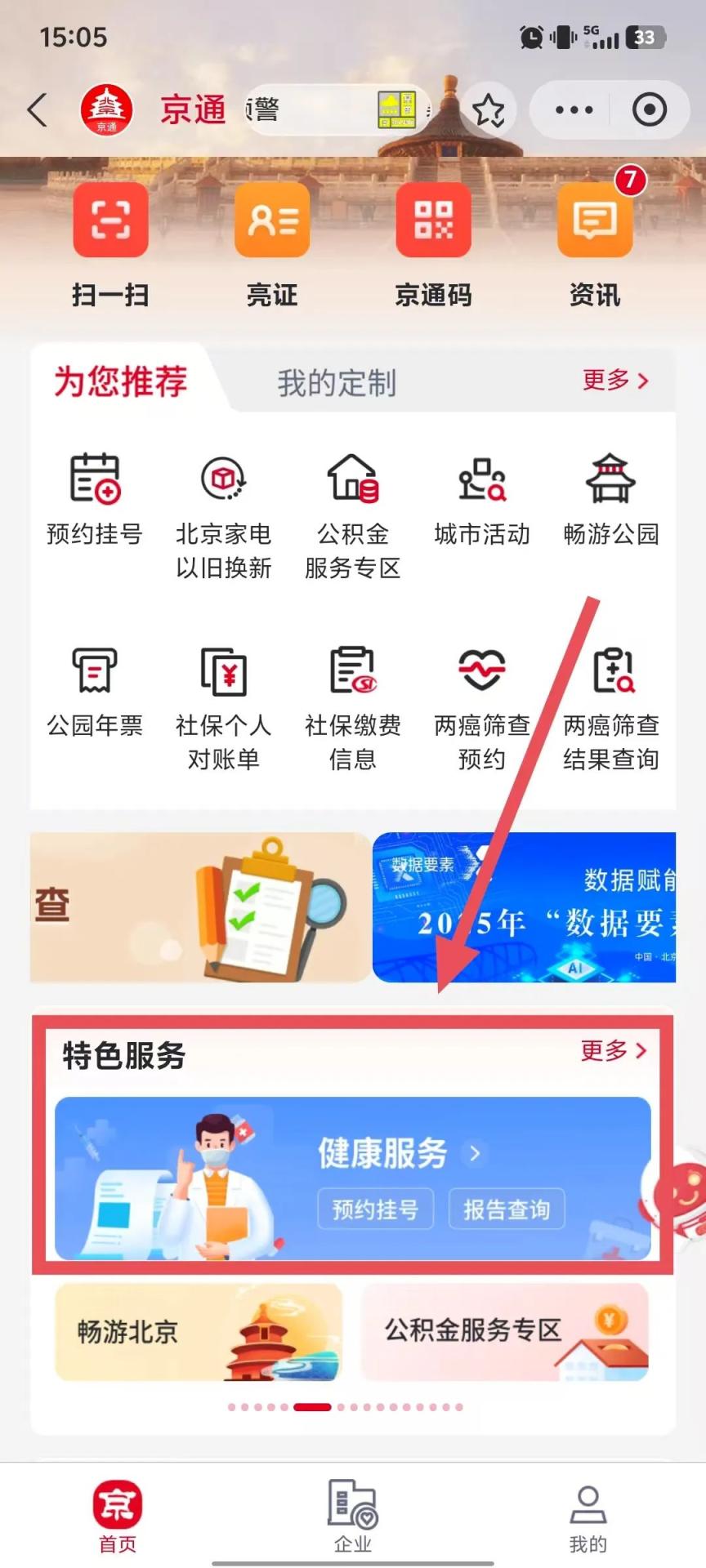Switch to the 我的定制 tab
706x1568 pixels.
(337, 382)
